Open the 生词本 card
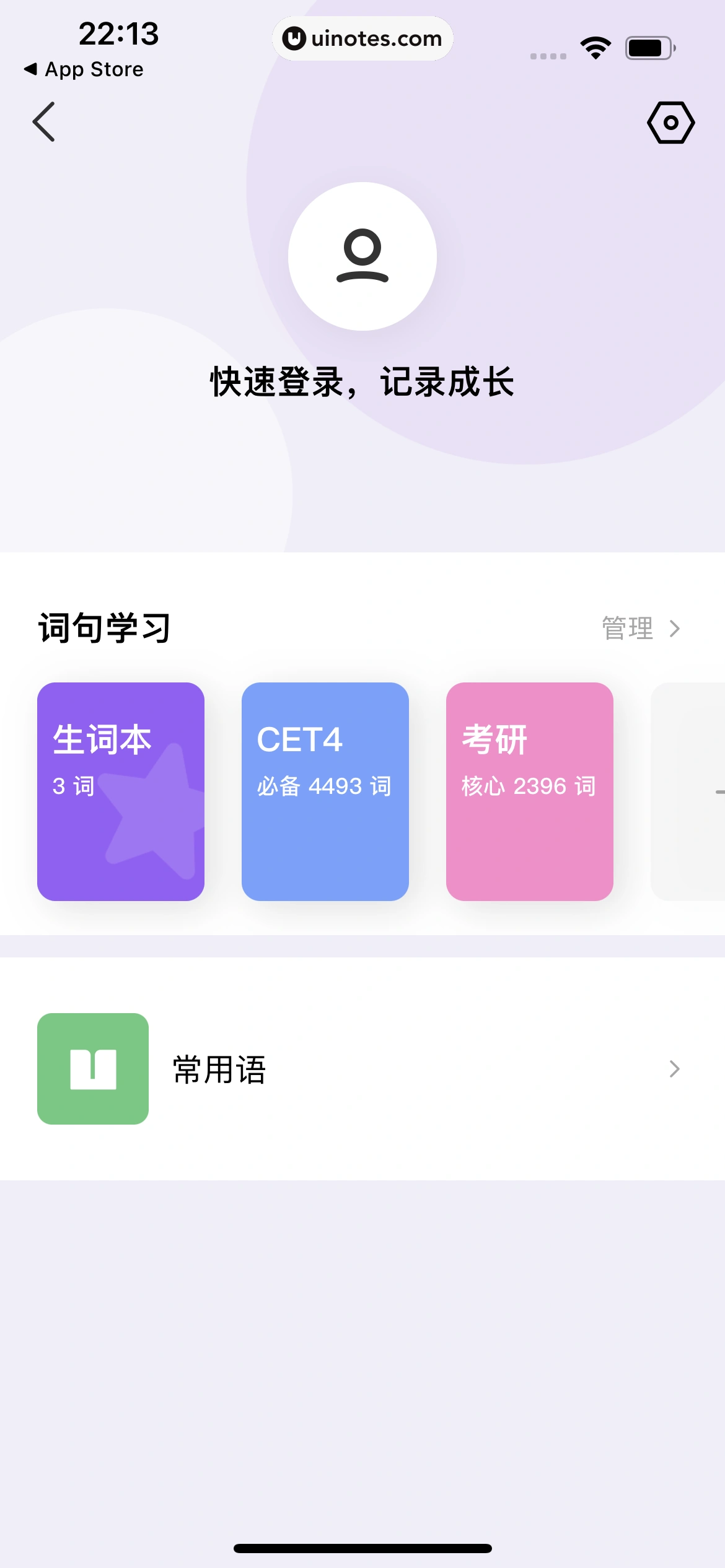 coord(121,791)
